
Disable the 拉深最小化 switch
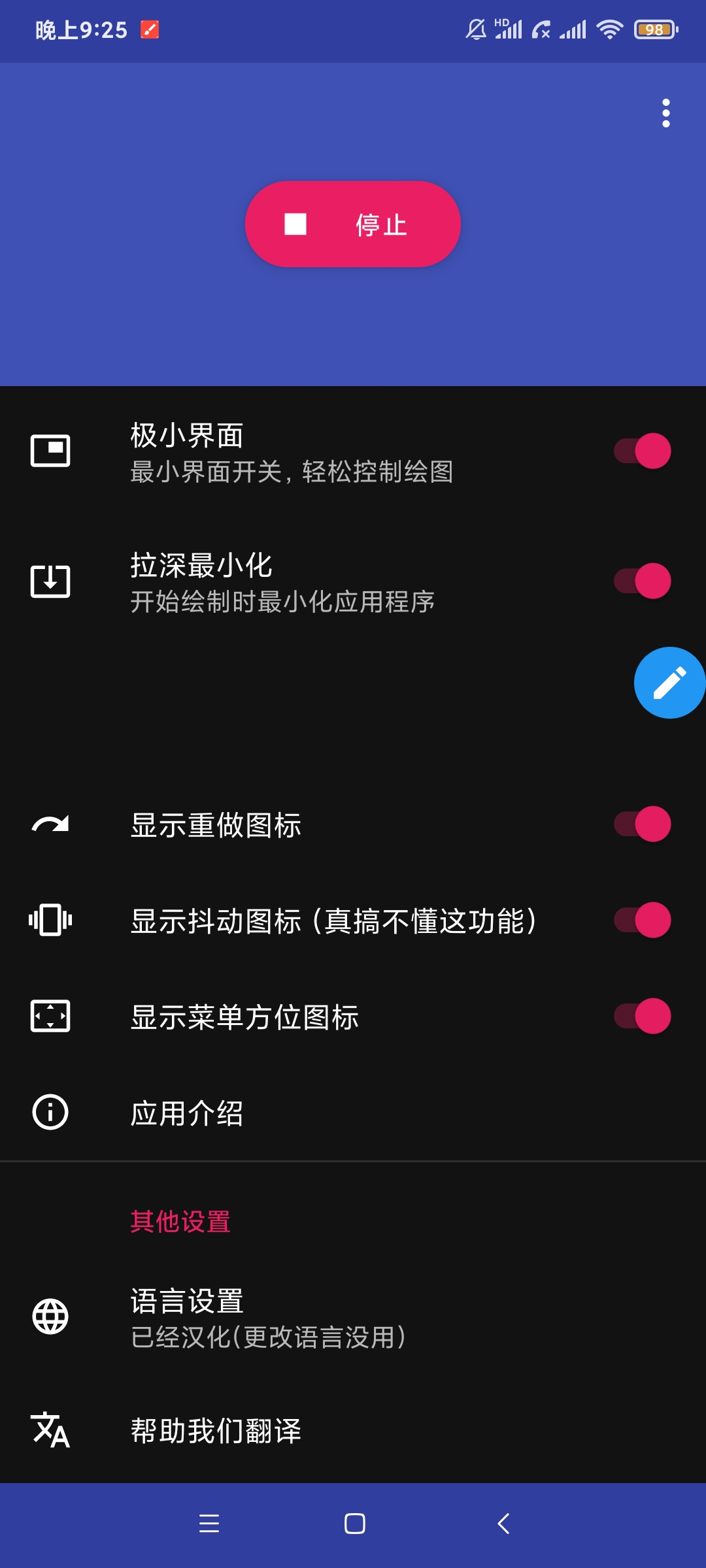643,581
